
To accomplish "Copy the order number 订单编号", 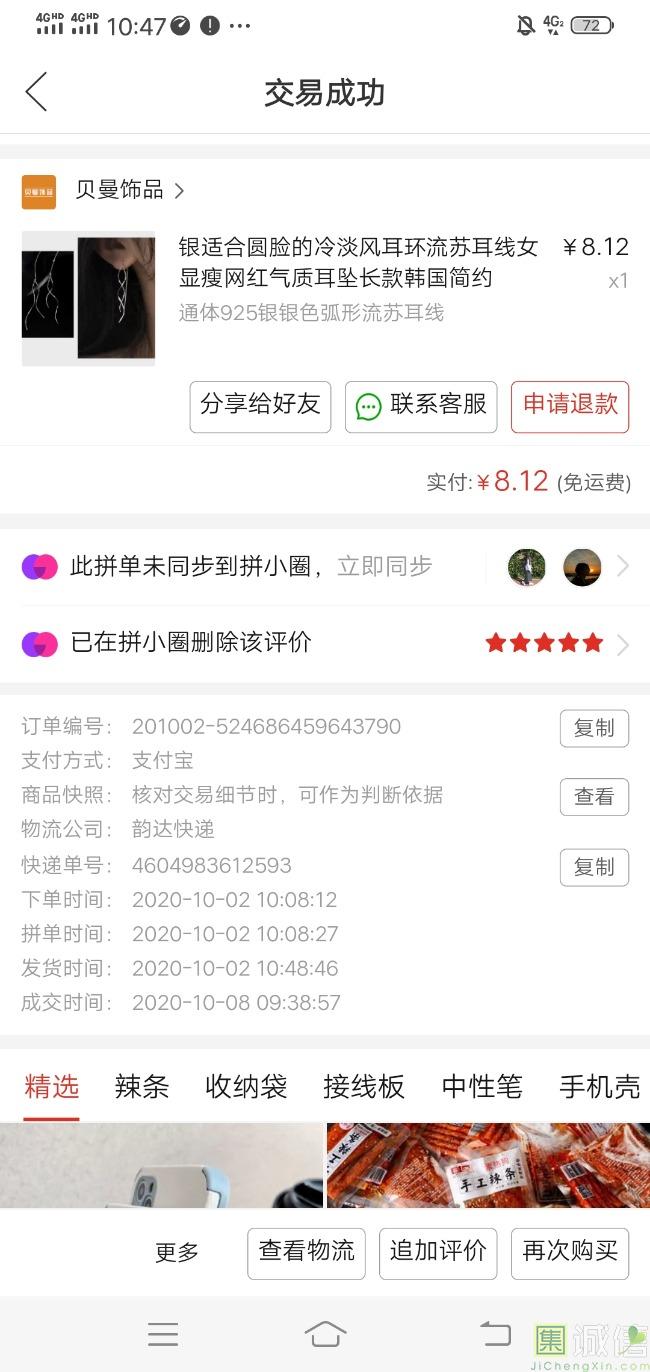I will [594, 728].
